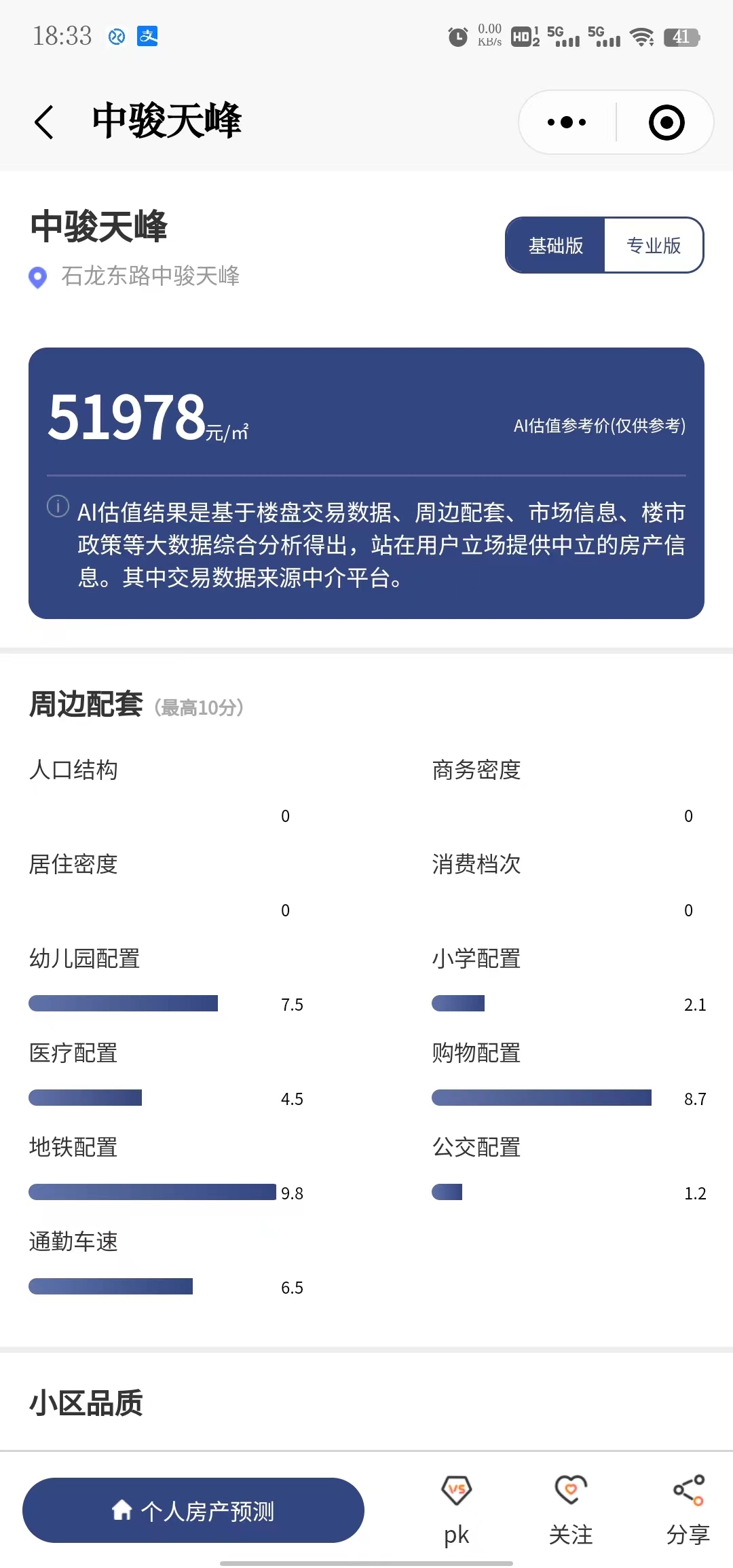The height and width of the screenshot is (1568, 733).
Task: Follow this property via 关注
Action: tap(570, 1509)
